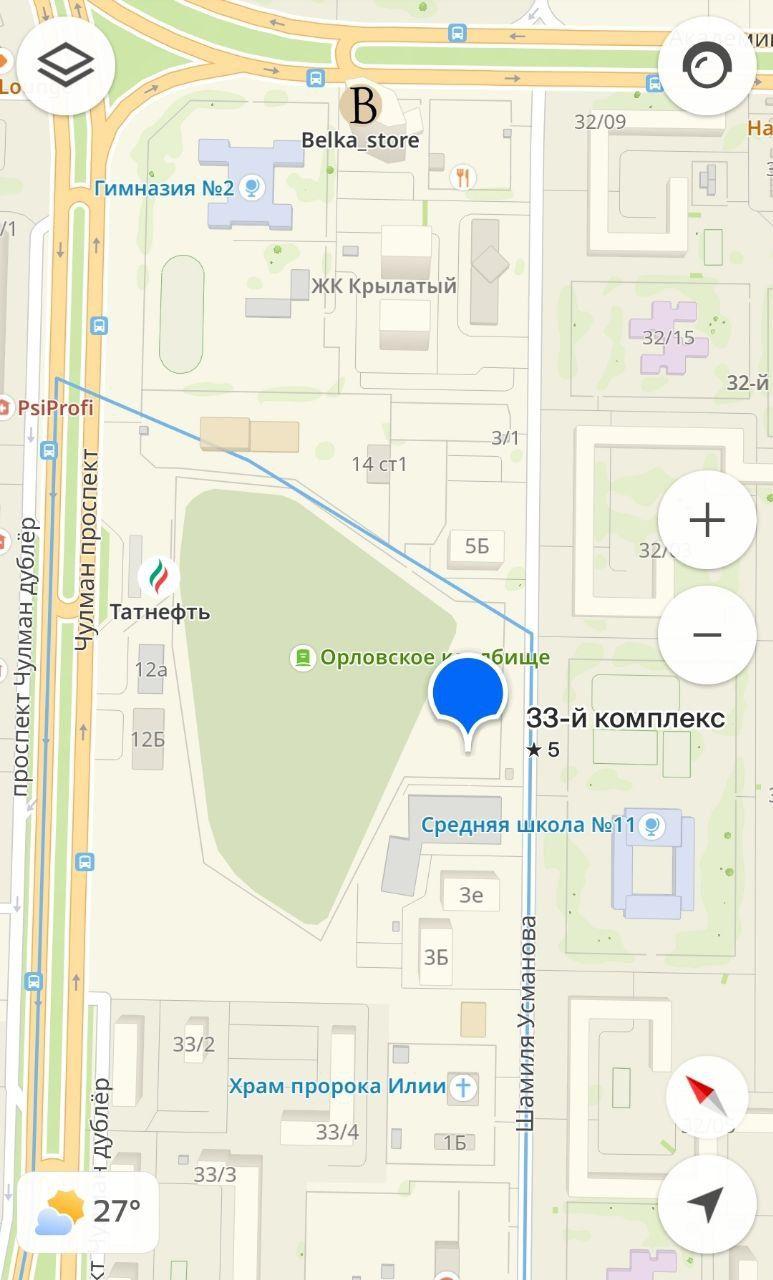Center map on my location
773x1280 pixels.
coord(707,1204)
